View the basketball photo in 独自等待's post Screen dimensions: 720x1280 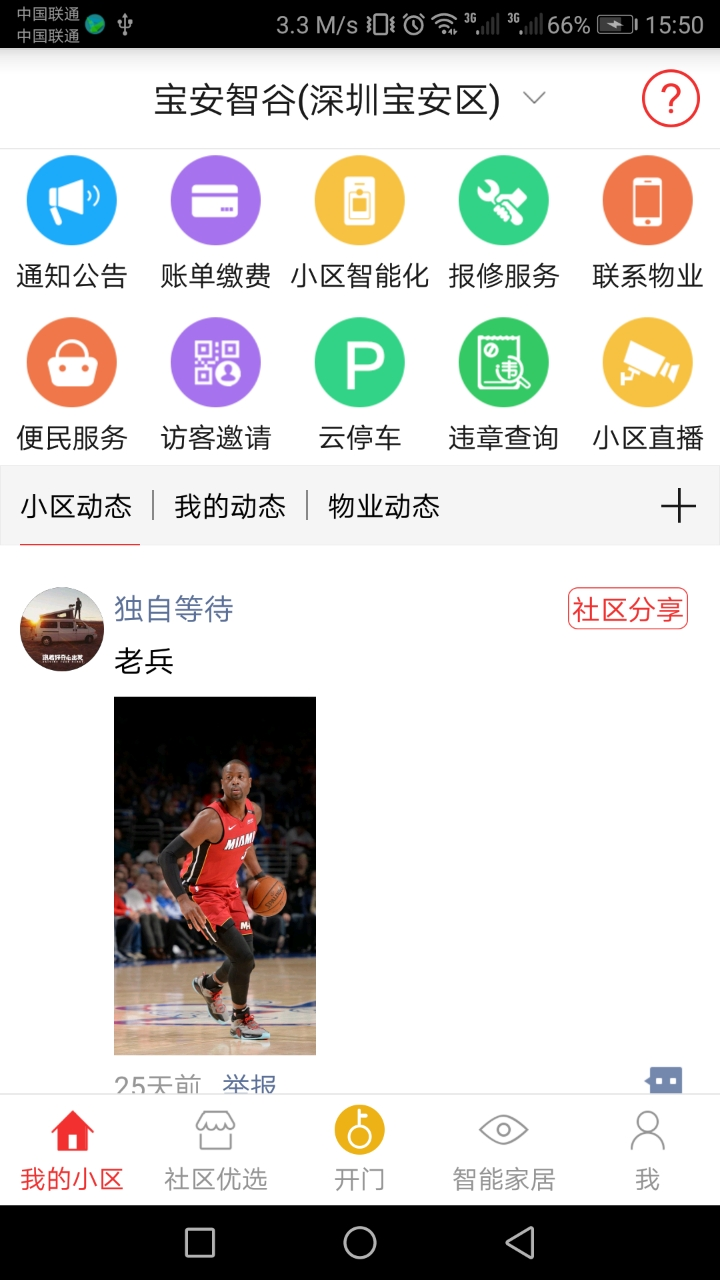[x=215, y=875]
